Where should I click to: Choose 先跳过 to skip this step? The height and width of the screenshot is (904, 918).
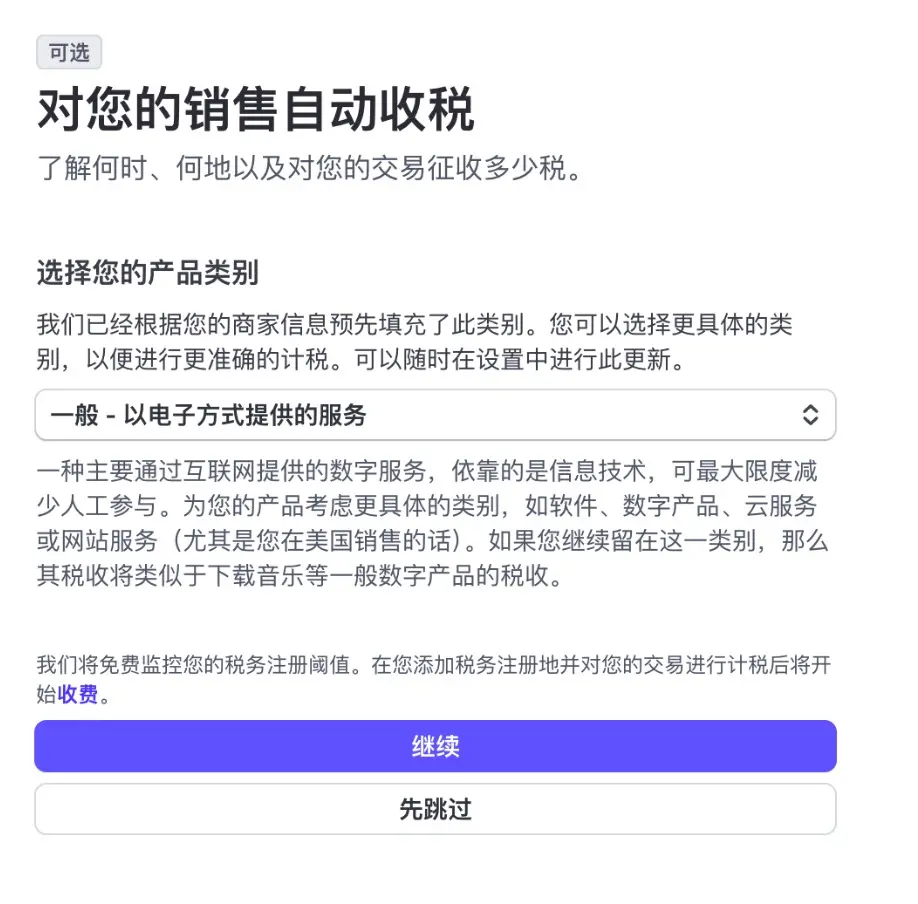[435, 809]
